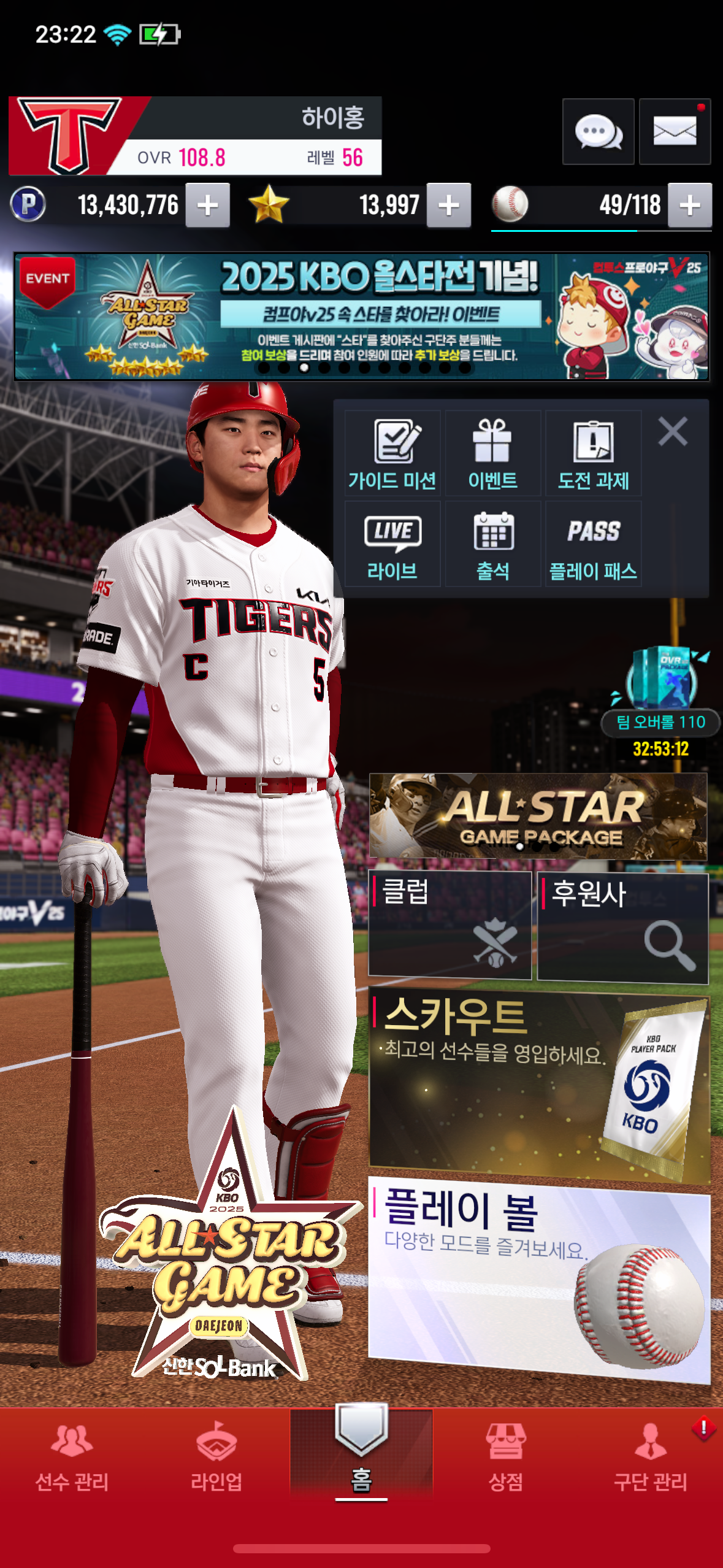The width and height of the screenshot is (723, 1568).
Task: Close the quick menu panel
Action: click(x=673, y=431)
